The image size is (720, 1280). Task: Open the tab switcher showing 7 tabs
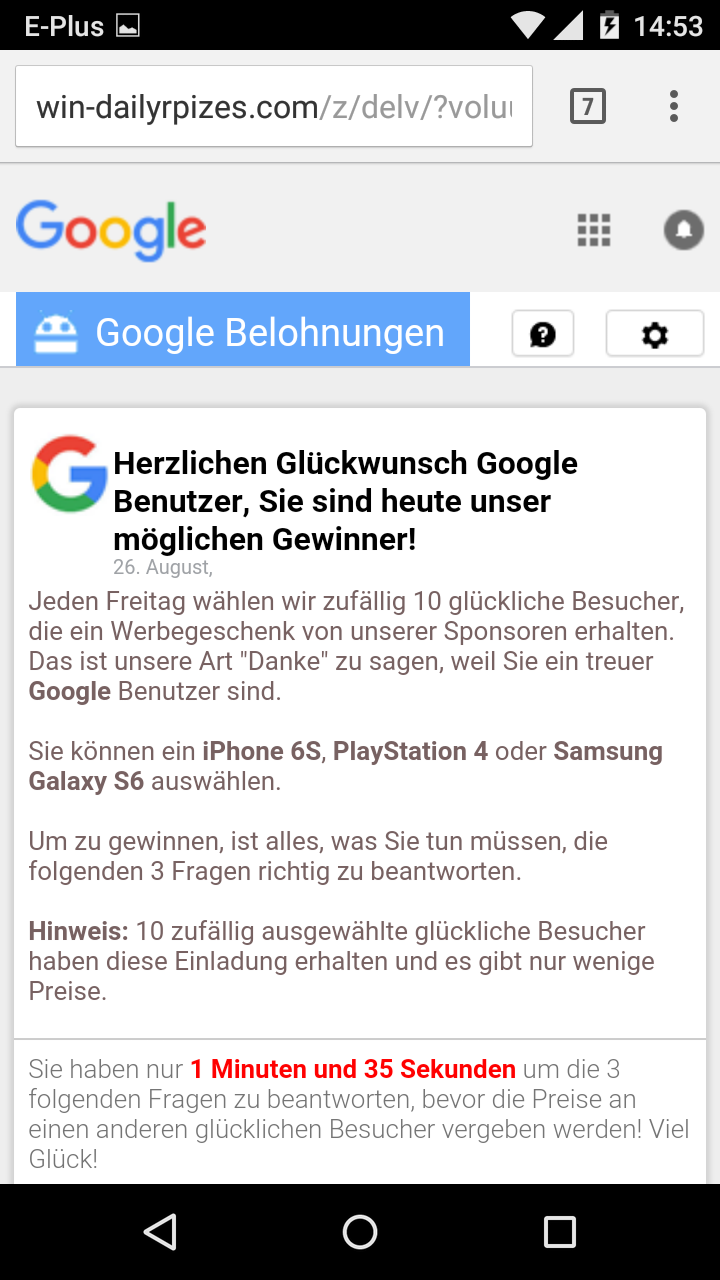(x=588, y=105)
